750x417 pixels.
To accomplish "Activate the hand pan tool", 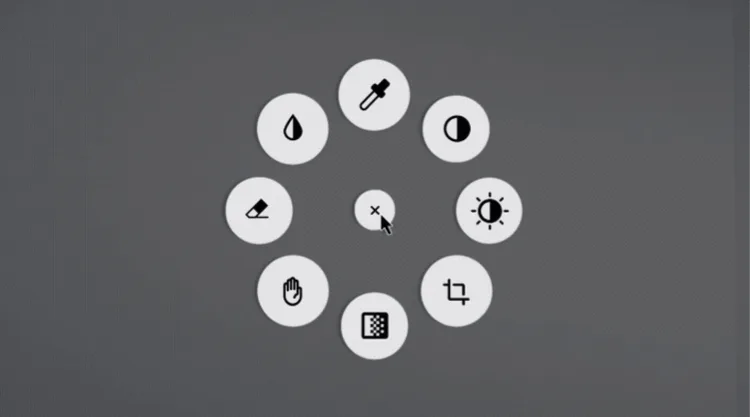I will tap(292, 292).
